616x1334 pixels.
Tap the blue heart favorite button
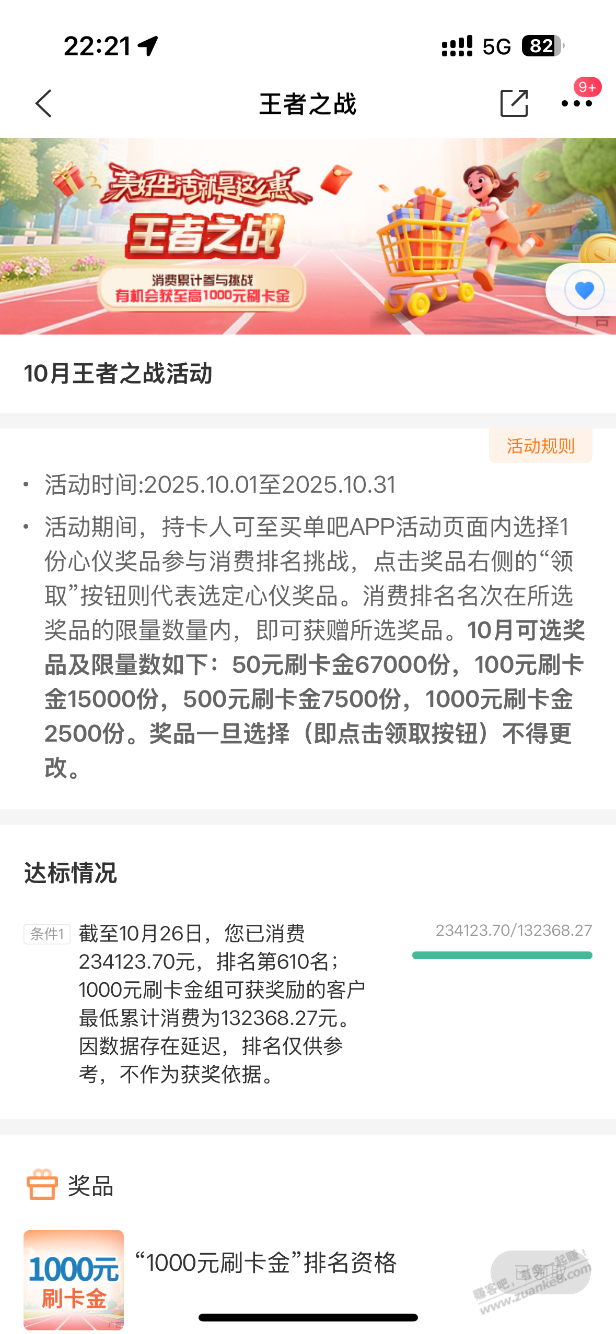click(x=585, y=291)
